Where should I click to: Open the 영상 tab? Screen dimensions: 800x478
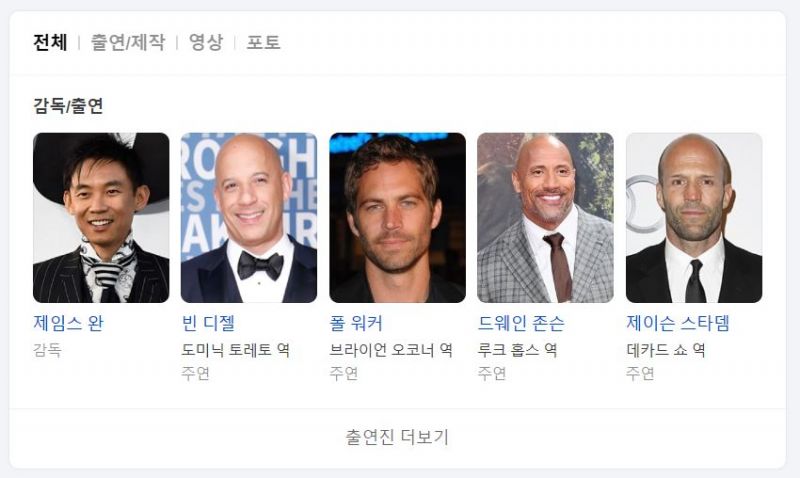click(x=206, y=42)
